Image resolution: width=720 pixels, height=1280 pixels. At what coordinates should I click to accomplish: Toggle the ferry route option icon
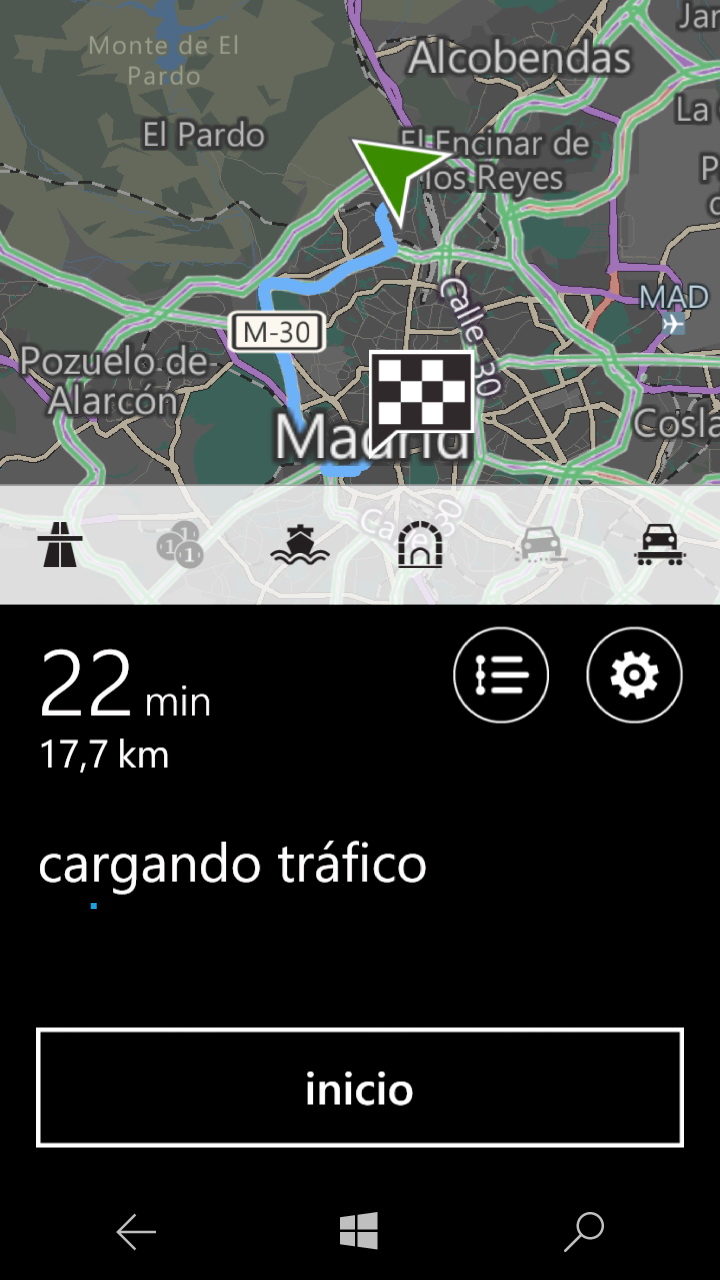tap(299, 546)
